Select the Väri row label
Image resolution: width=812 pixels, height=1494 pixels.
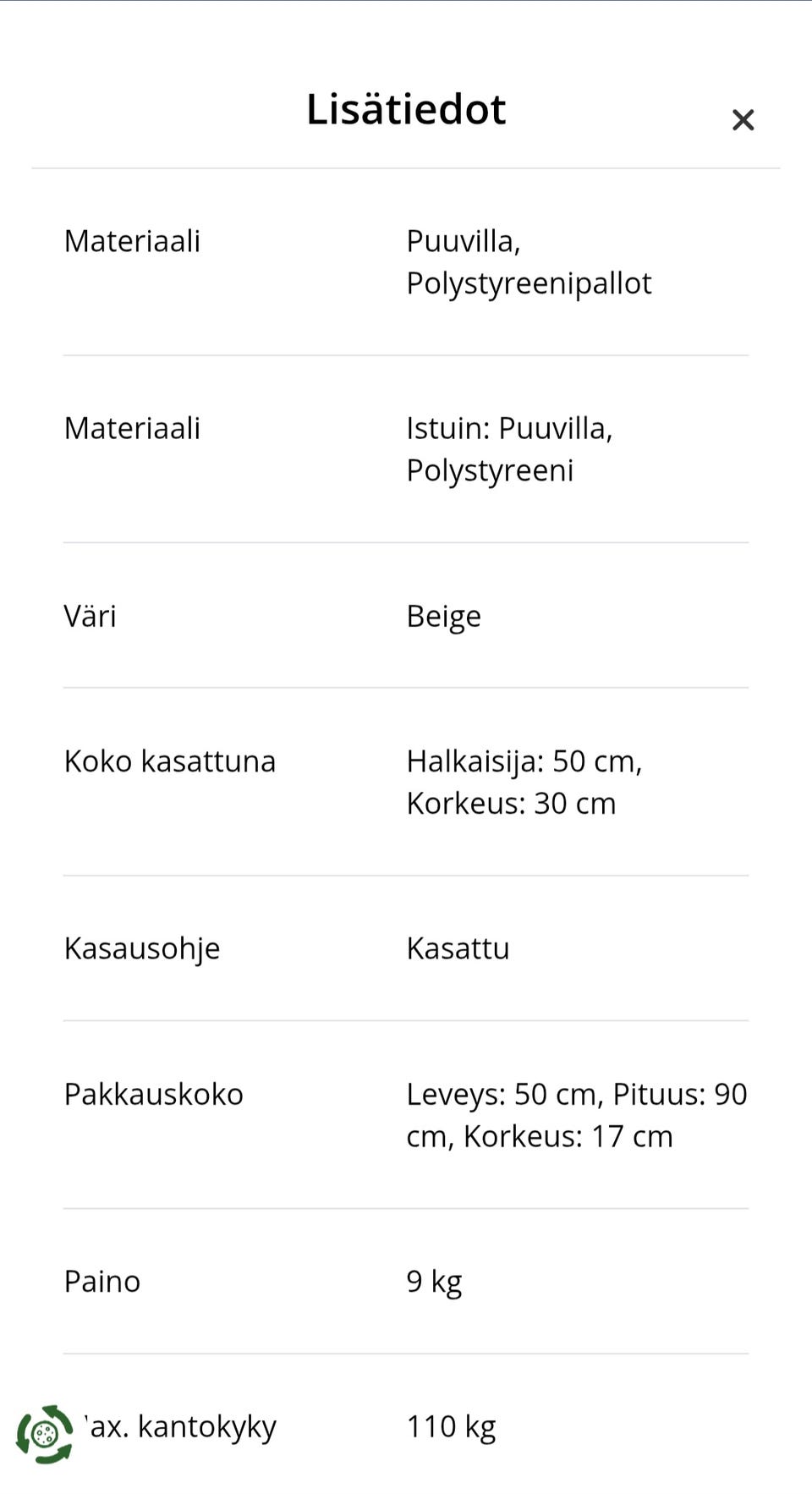click(90, 616)
